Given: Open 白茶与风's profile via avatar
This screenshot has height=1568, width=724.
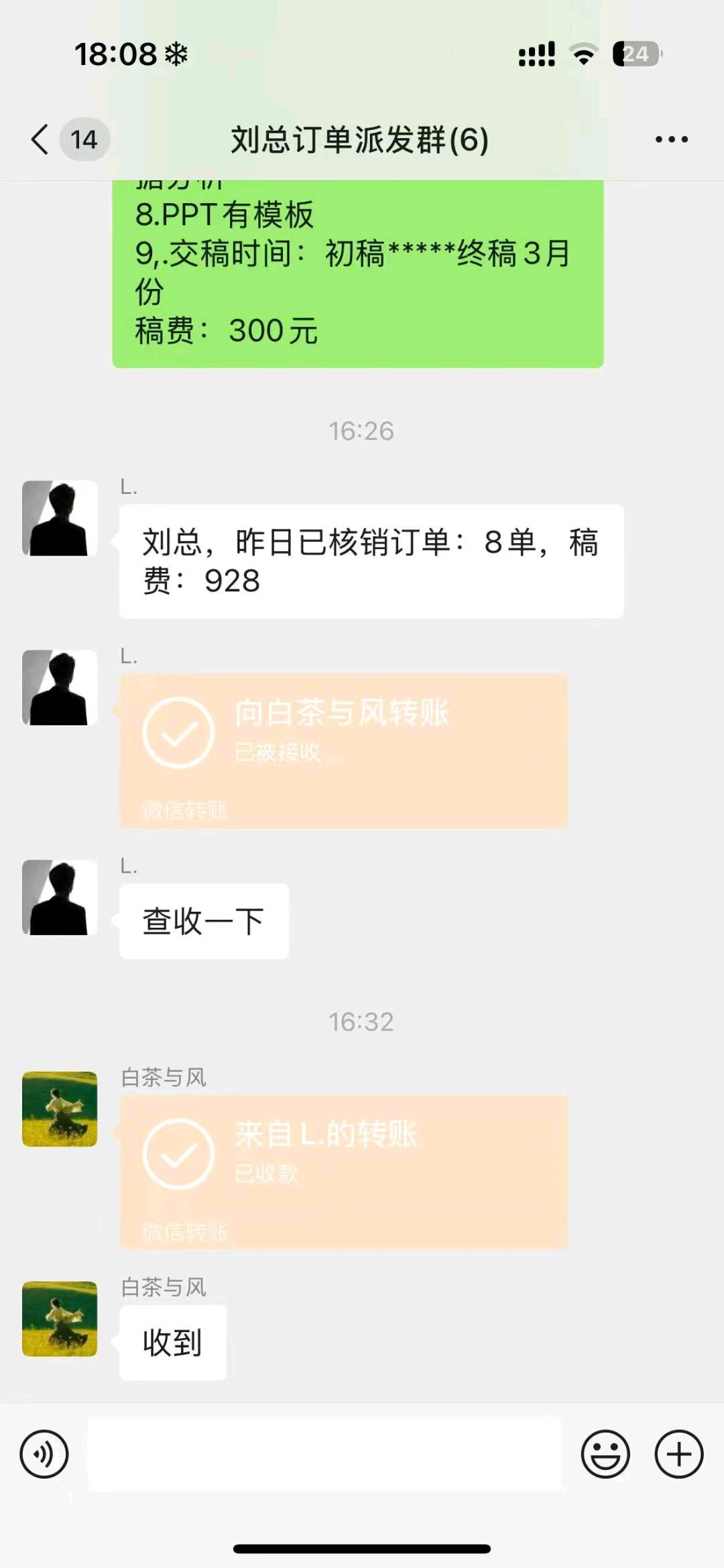Looking at the screenshot, I should tap(59, 1111).
